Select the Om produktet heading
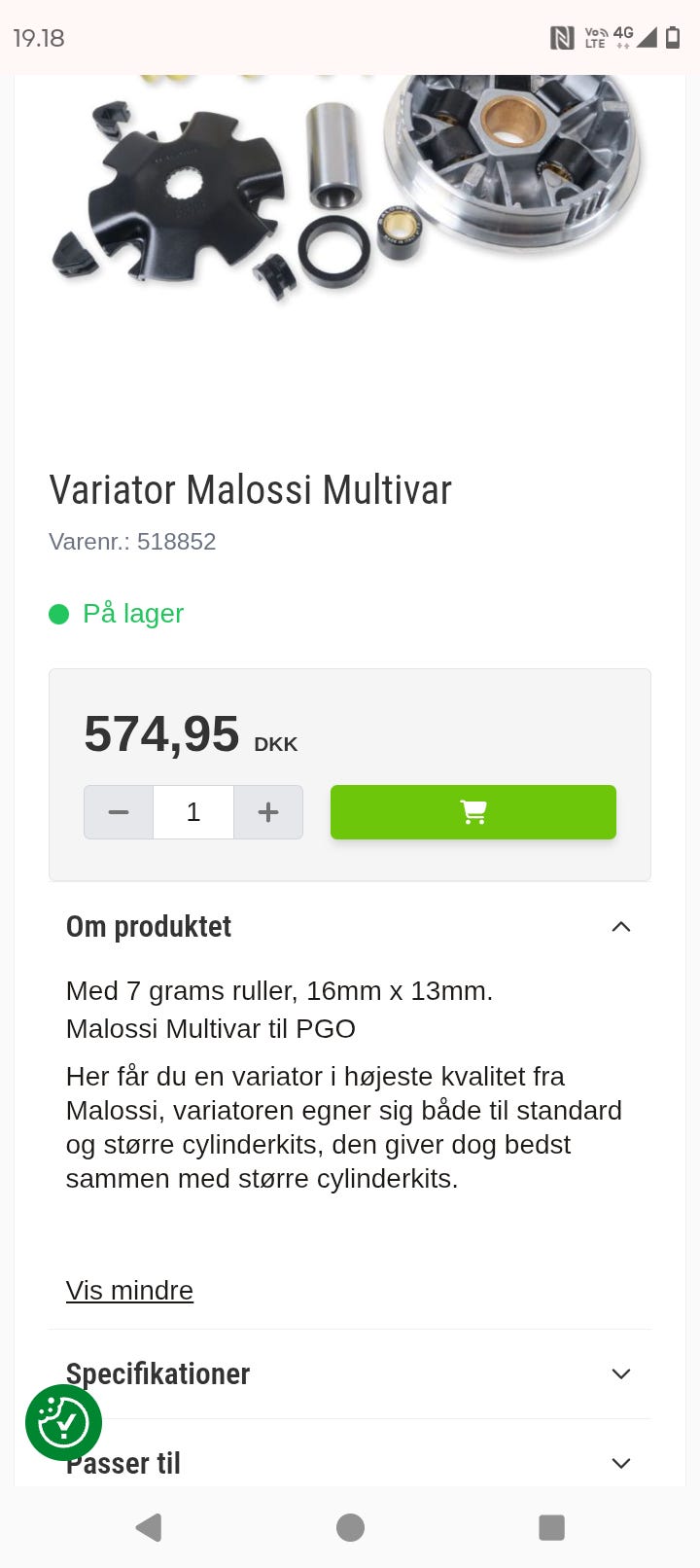The height and width of the screenshot is (1568, 700). (148, 926)
